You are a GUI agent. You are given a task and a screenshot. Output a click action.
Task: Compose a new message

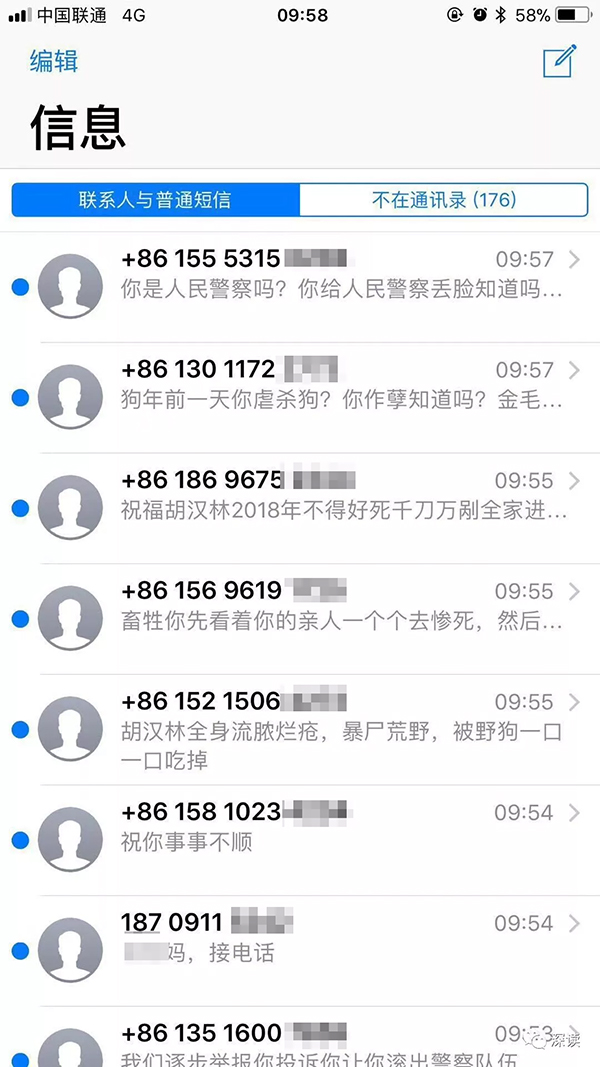click(x=560, y=62)
